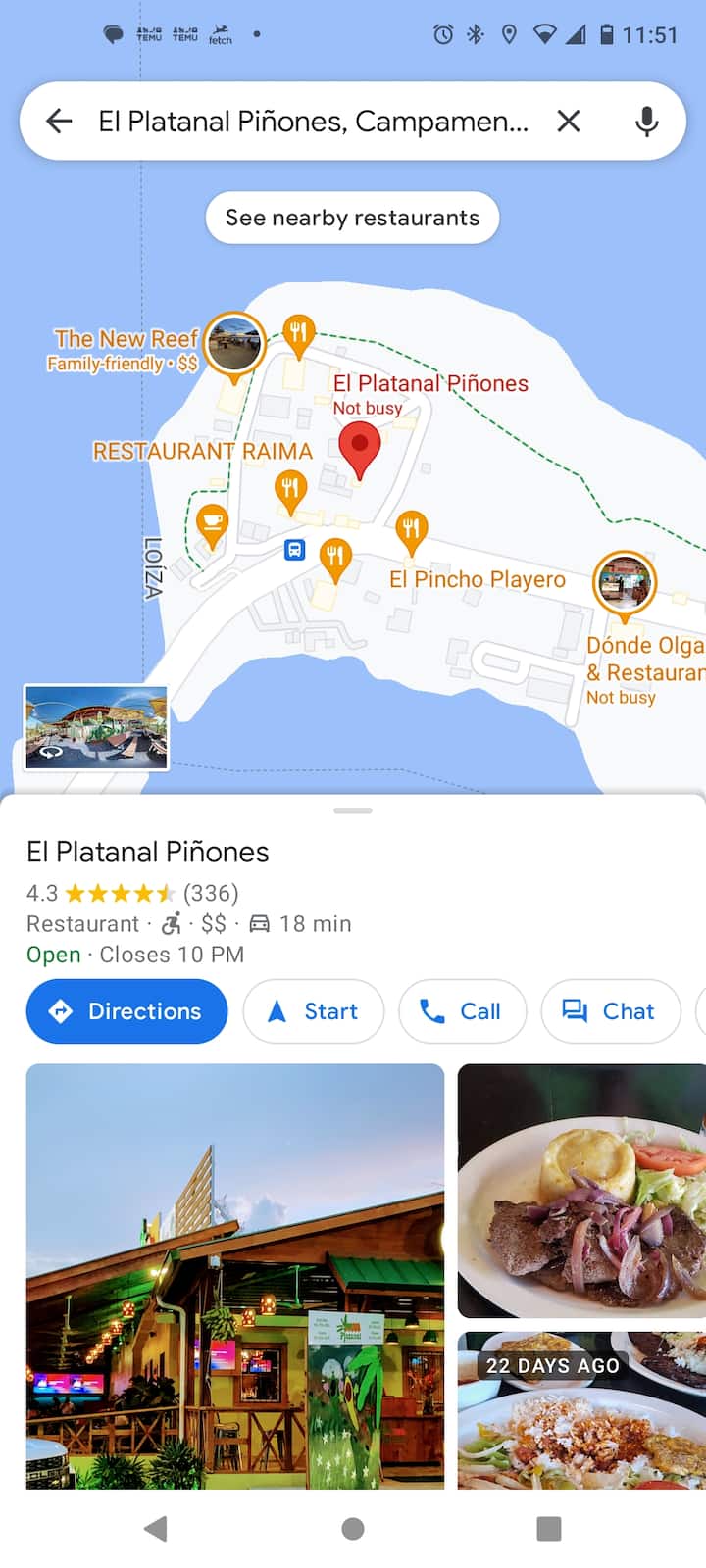The height and width of the screenshot is (1568, 706).
Task: Get Directions to El Platanal Piñones
Action: click(x=126, y=1011)
